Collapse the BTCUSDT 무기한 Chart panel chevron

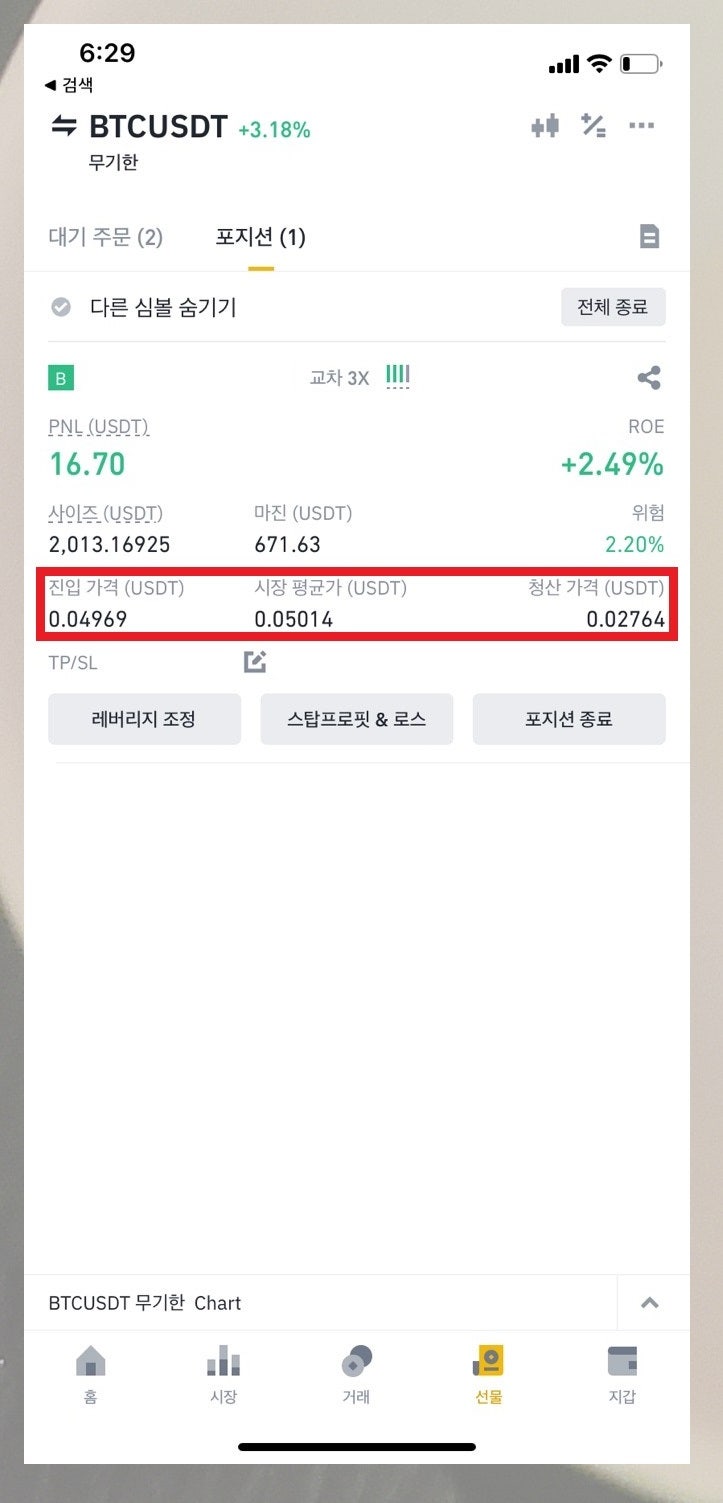tap(651, 1303)
